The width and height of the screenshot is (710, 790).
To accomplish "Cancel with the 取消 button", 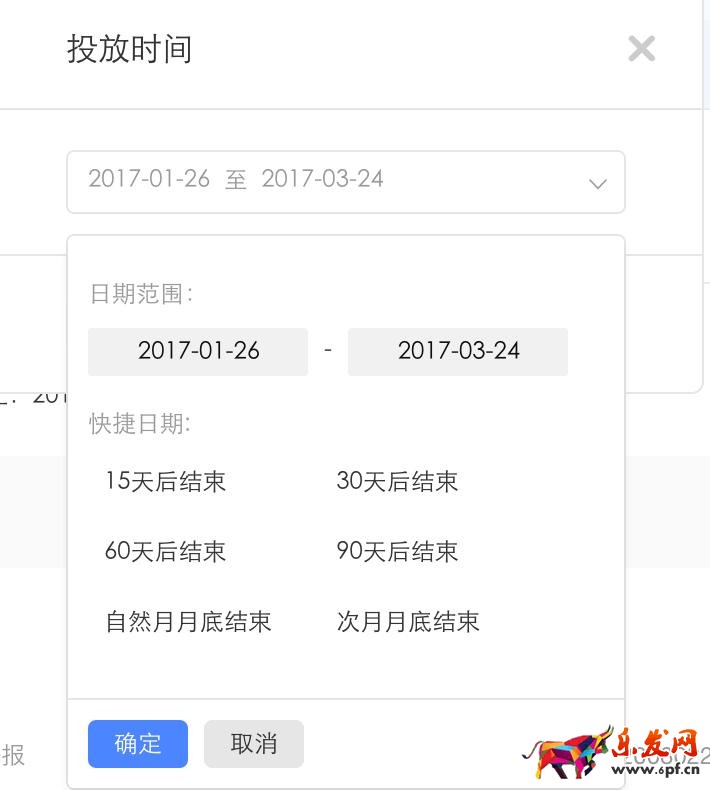I will point(253,744).
